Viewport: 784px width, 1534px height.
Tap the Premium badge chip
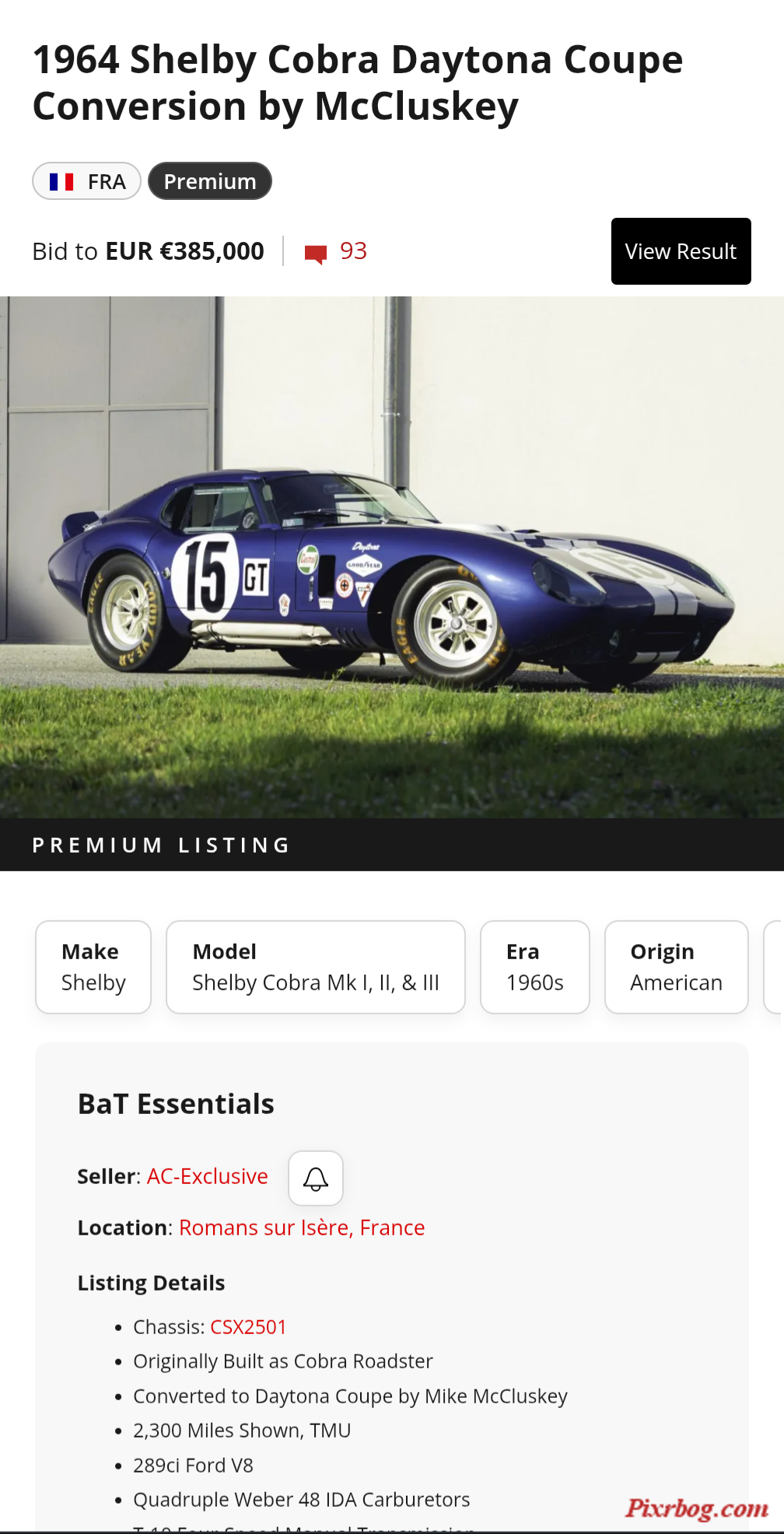pos(210,181)
